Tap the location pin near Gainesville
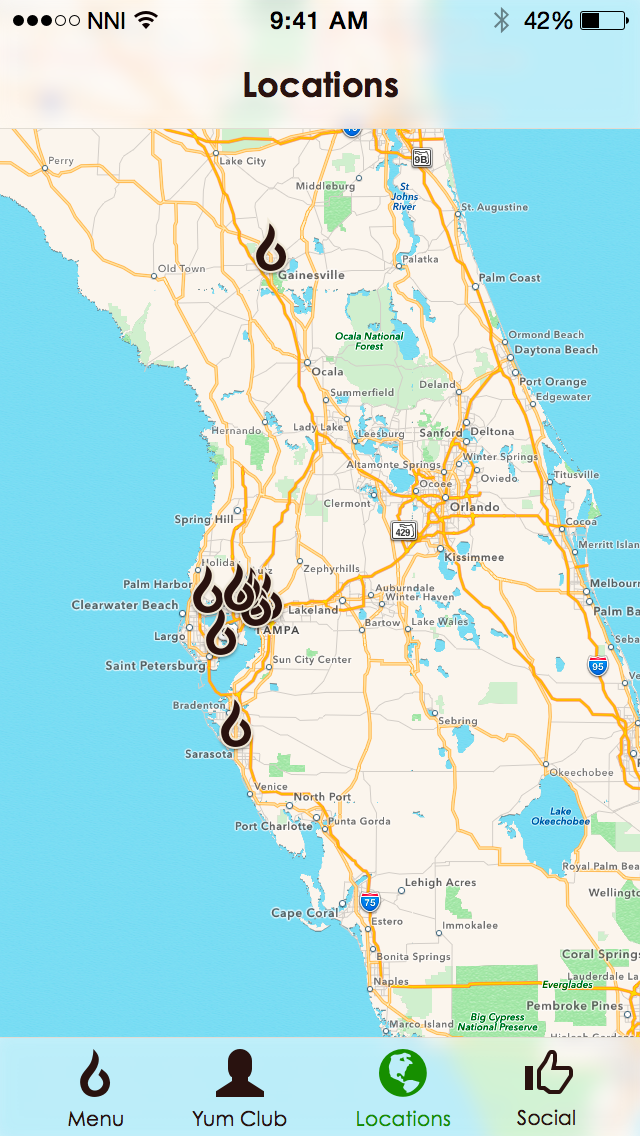This screenshot has height=1136, width=640. coord(270,247)
